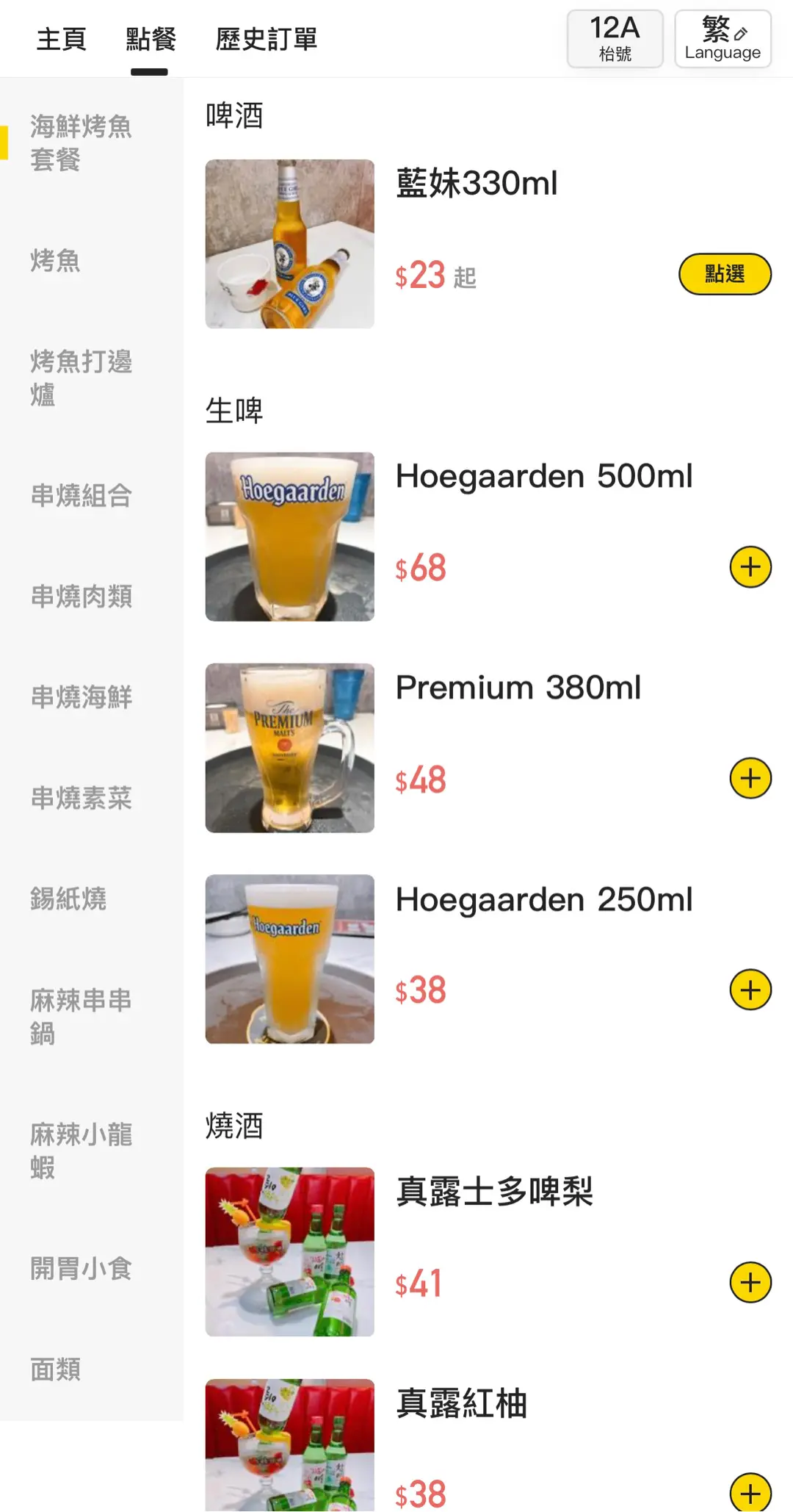Go to the 烤魚 category
Viewport: 793px width, 1512px height.
[56, 261]
